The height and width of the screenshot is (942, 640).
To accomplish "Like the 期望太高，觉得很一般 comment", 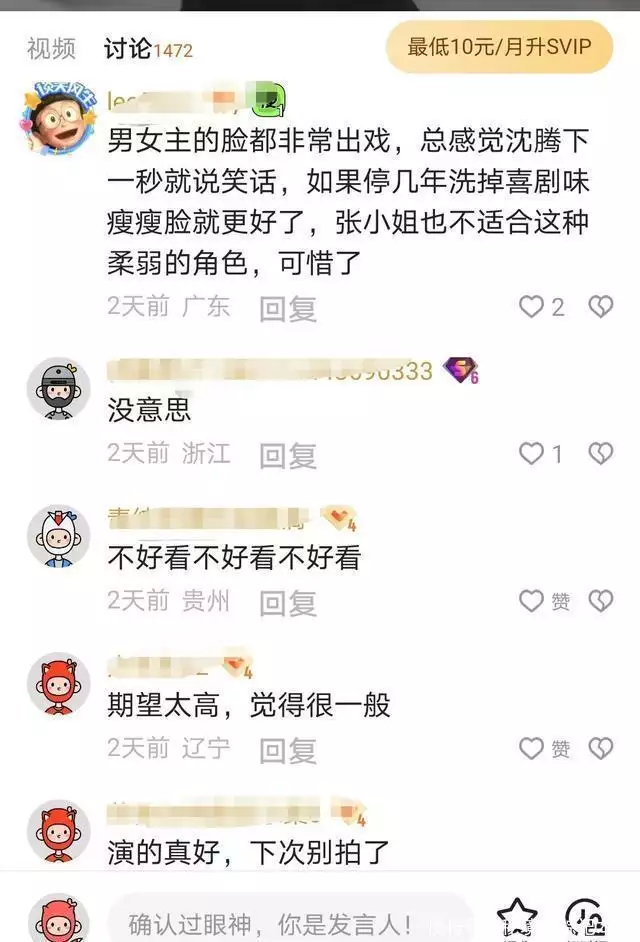I will coord(532,748).
